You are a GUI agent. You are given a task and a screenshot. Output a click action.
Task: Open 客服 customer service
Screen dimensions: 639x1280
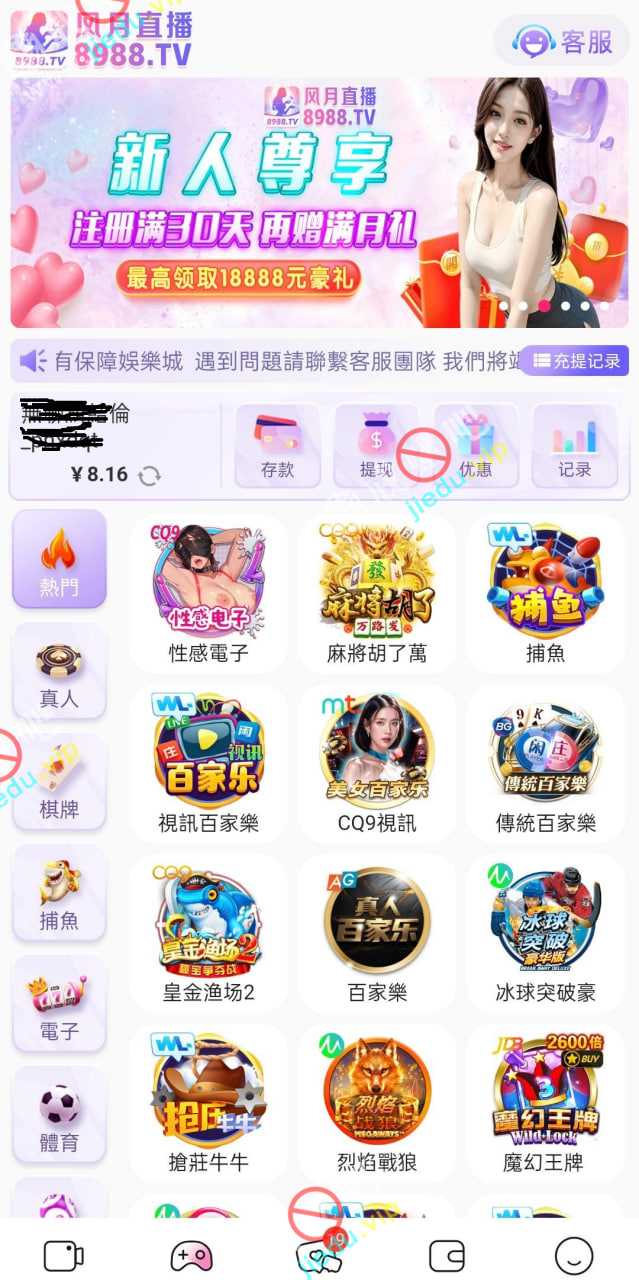[562, 41]
